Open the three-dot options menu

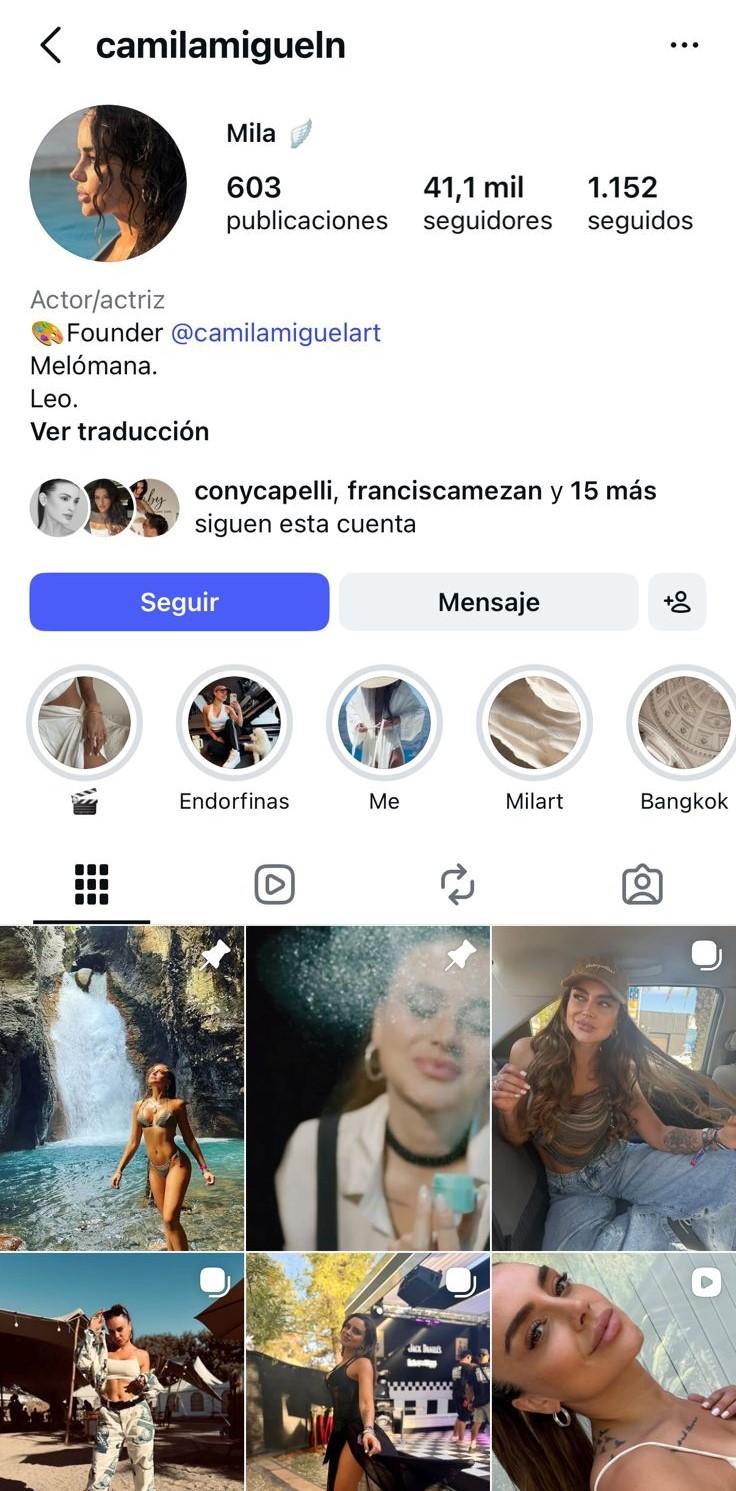click(x=684, y=44)
